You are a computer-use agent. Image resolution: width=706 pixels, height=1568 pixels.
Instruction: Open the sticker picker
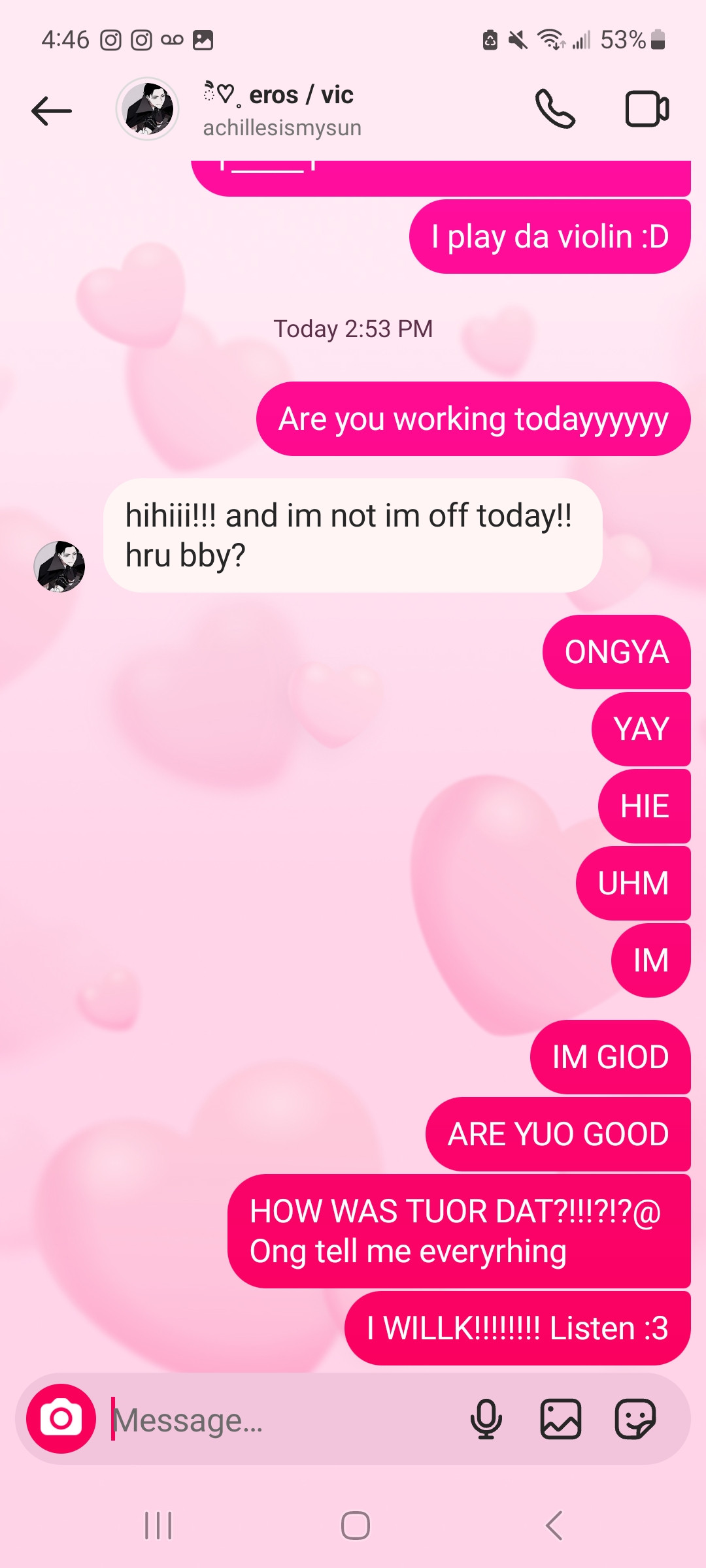pos(635,1419)
